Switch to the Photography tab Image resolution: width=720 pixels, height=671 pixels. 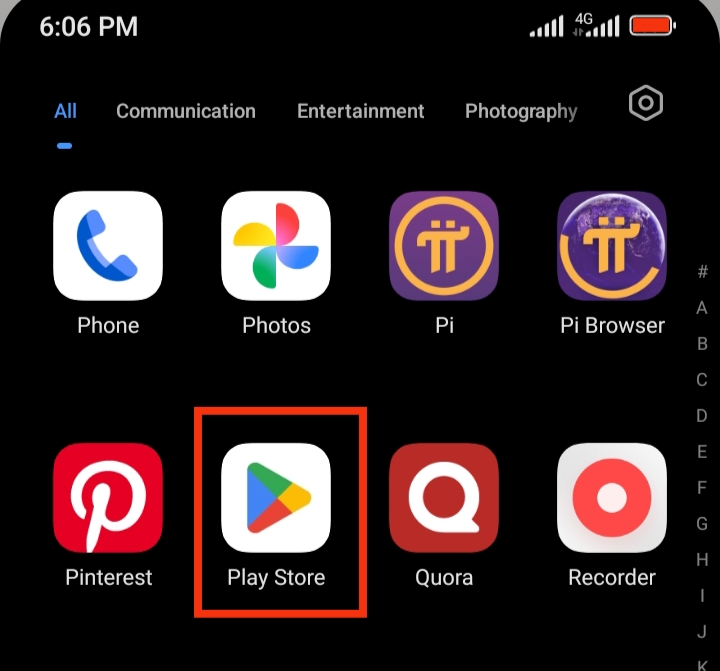[x=520, y=111]
